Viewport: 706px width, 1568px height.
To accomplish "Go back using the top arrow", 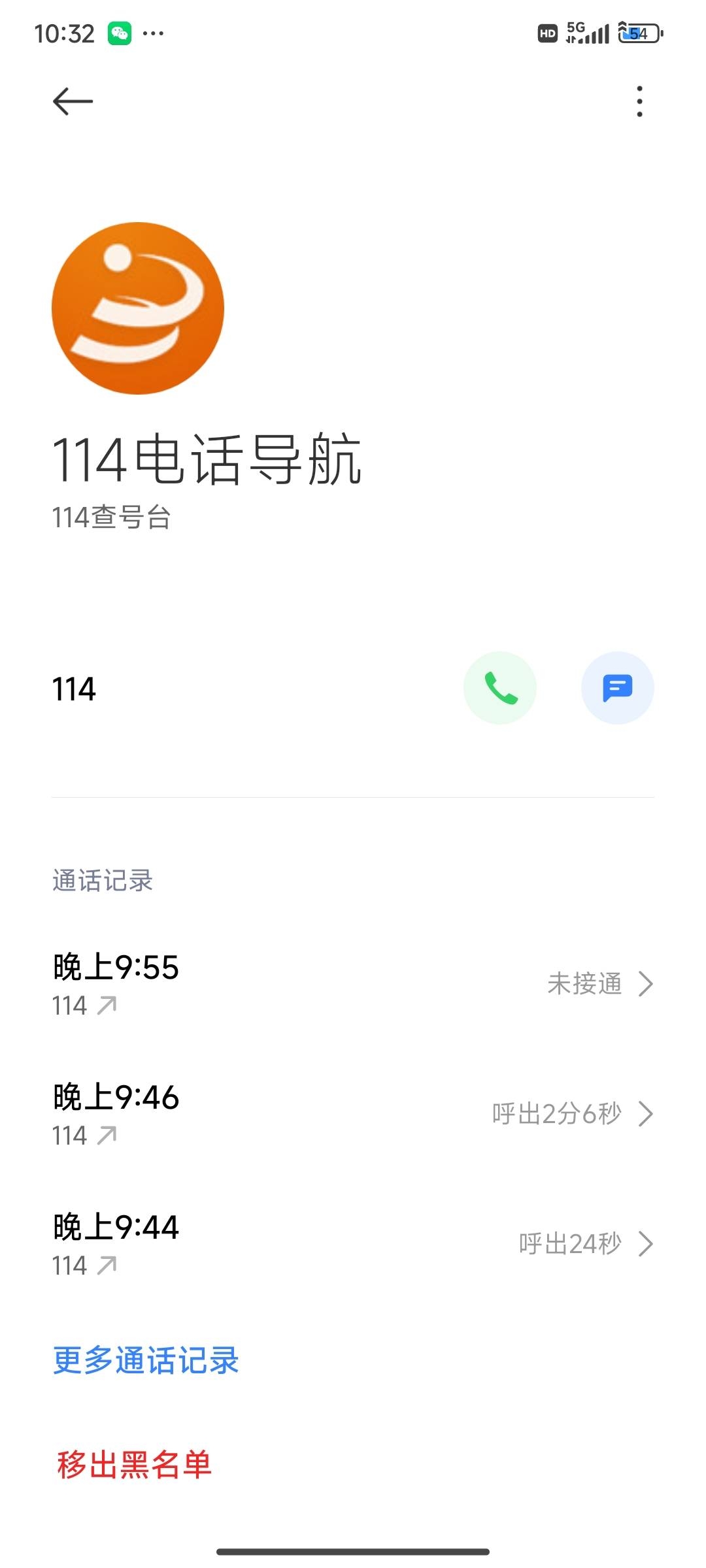I will tap(73, 101).
